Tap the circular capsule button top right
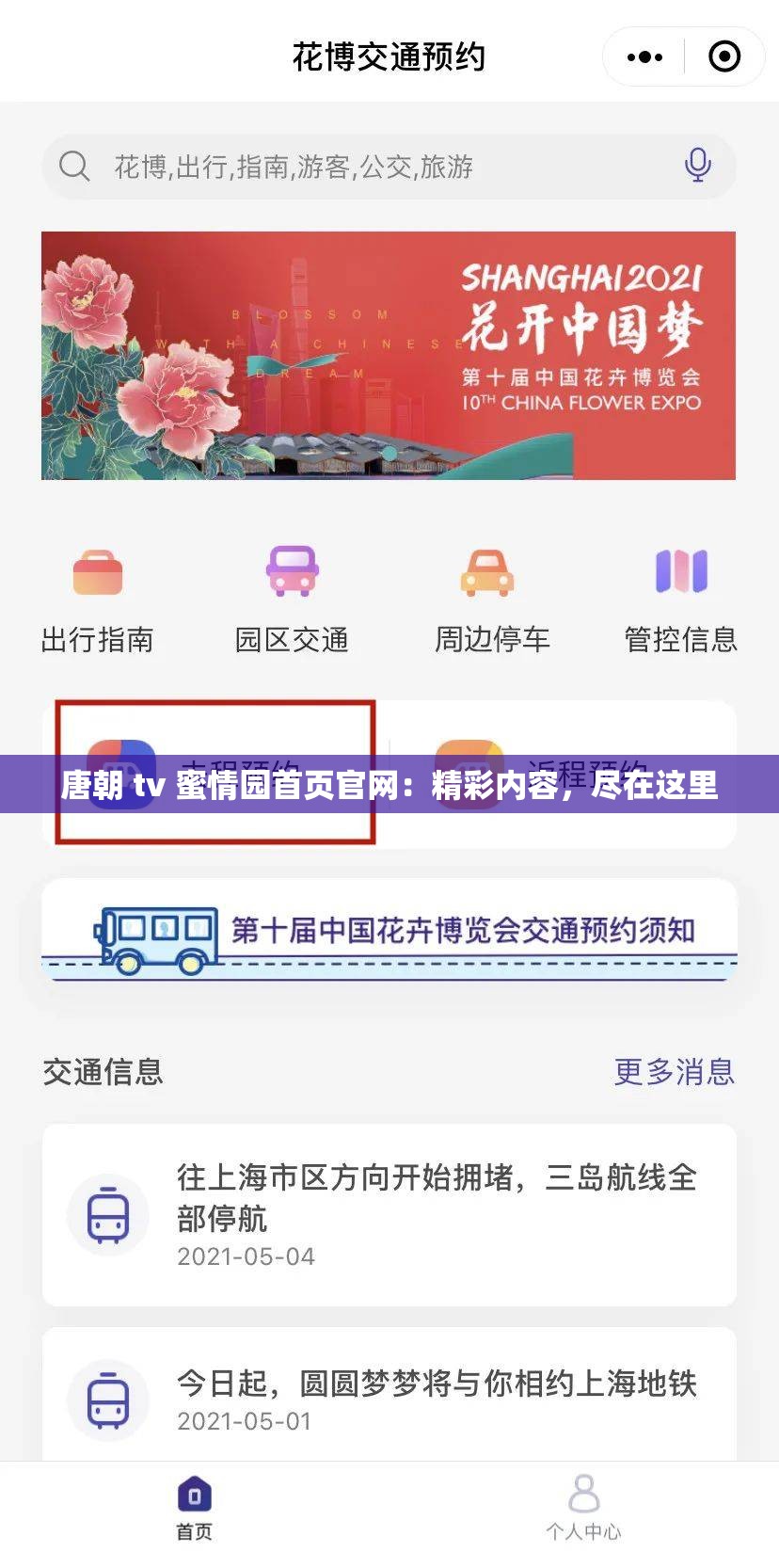The height and width of the screenshot is (1568, 779). click(x=723, y=56)
